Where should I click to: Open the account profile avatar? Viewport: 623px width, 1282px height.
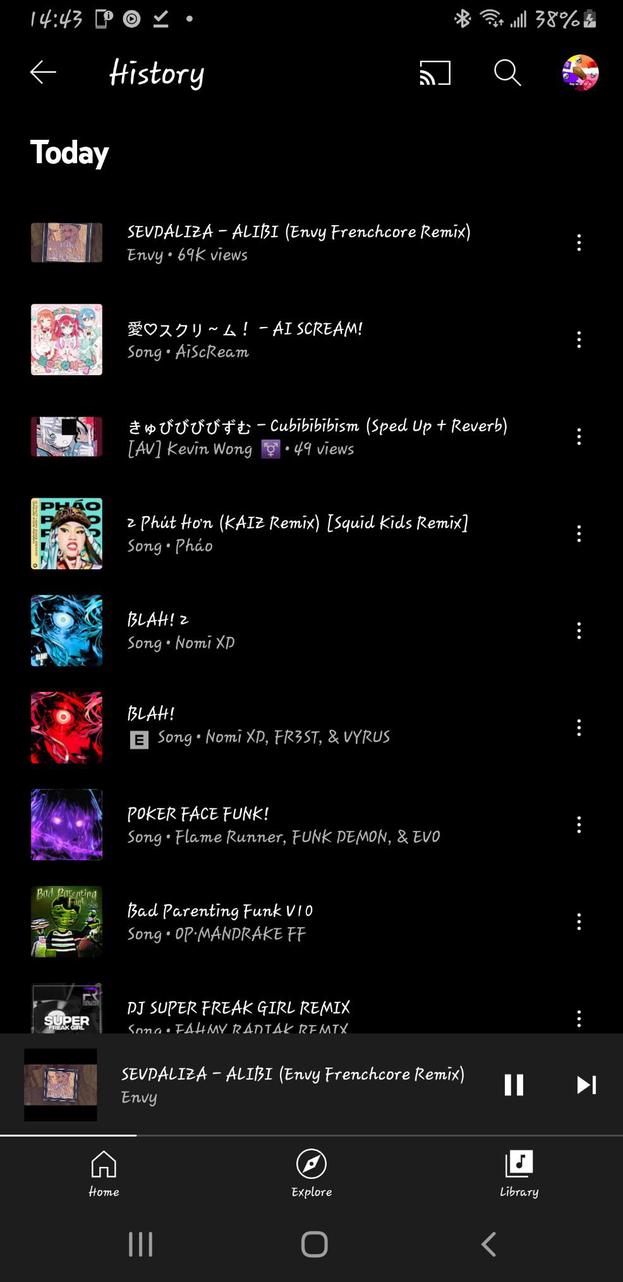pyautogui.click(x=580, y=73)
